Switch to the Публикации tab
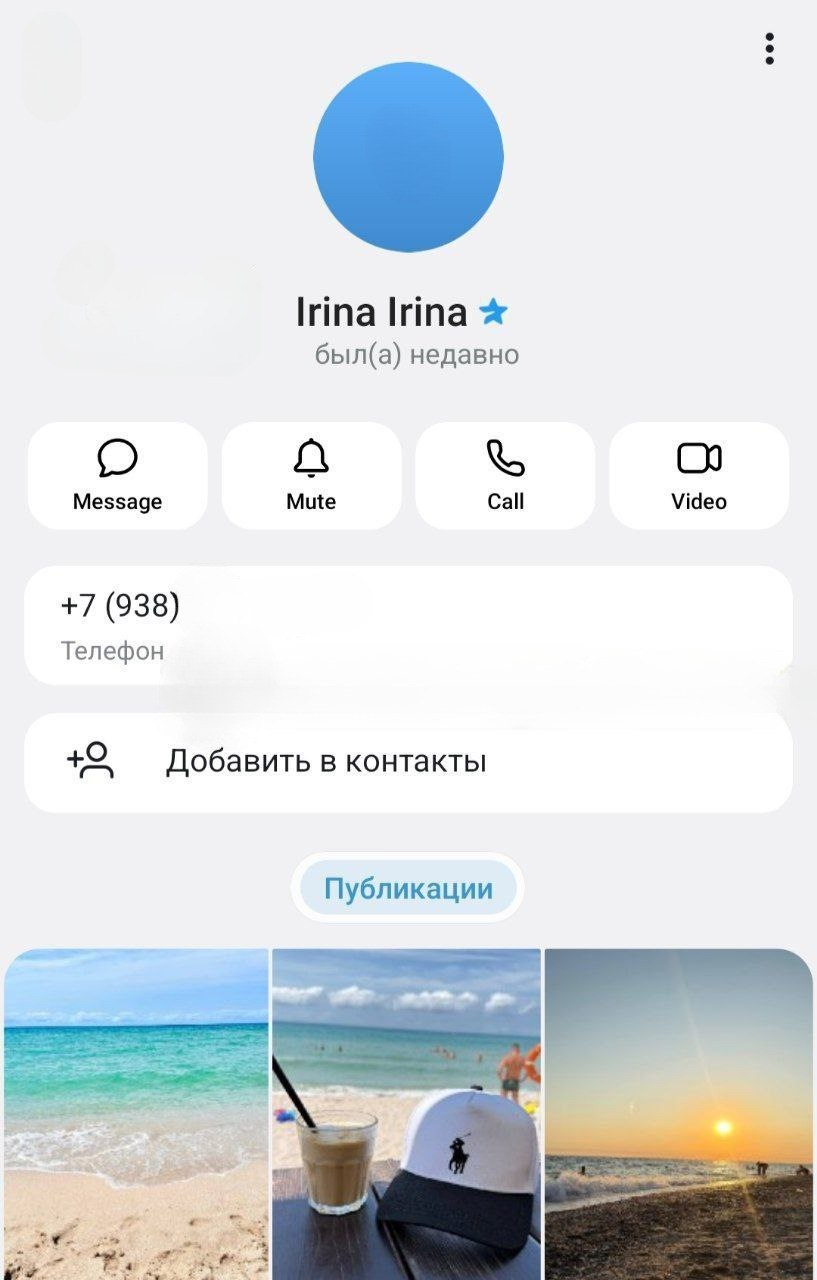This screenshot has width=817, height=1280. (x=408, y=888)
